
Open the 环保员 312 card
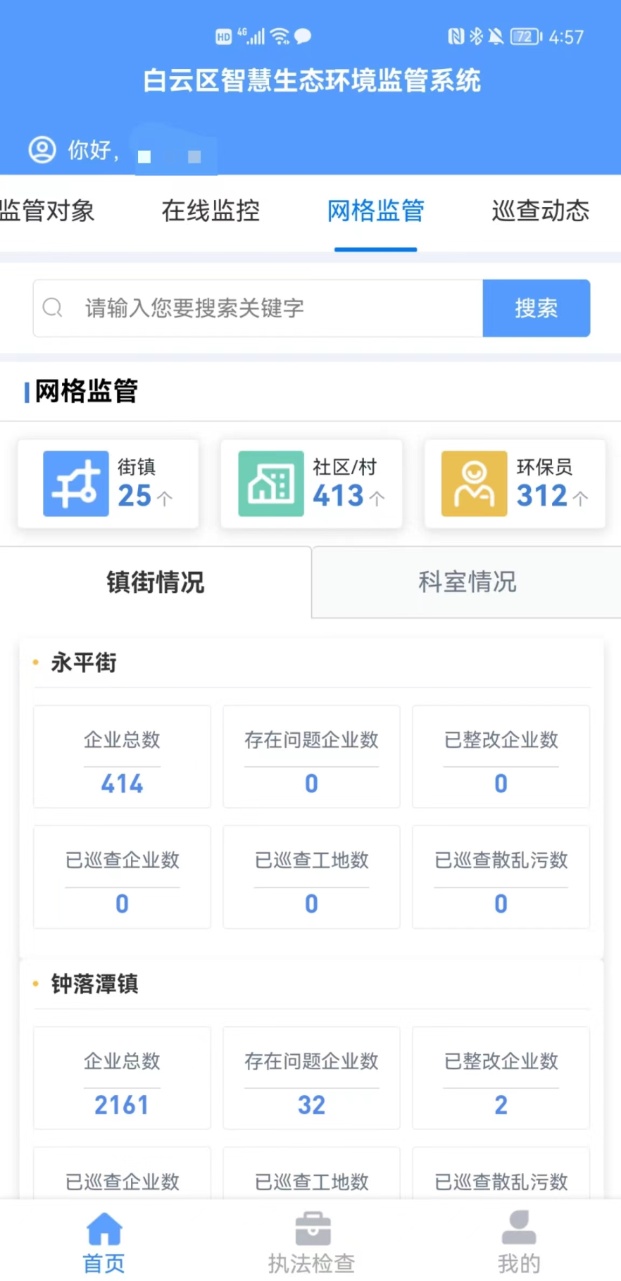click(x=515, y=484)
